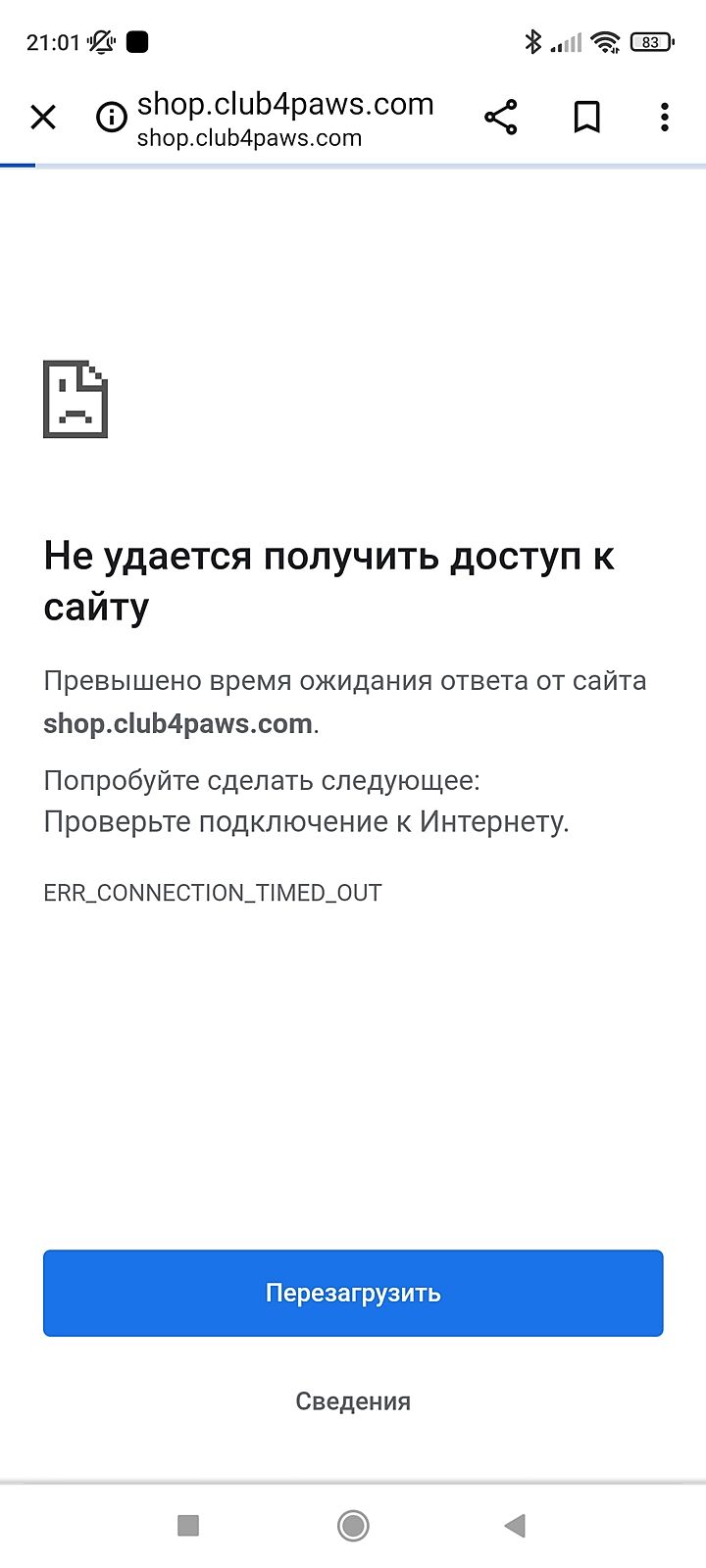Share this page link
The image size is (706, 1568).
point(501,118)
